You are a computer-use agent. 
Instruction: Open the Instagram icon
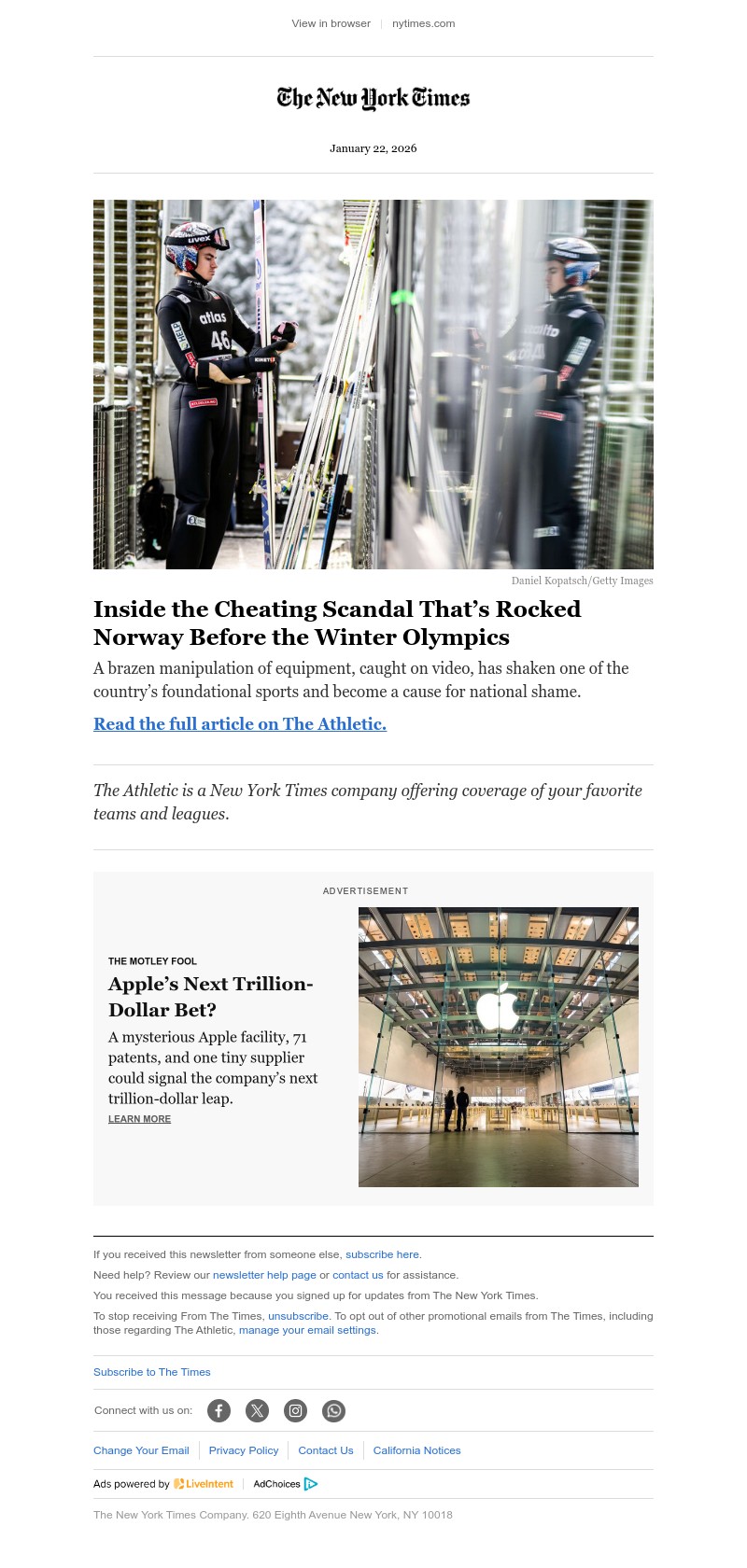295,1410
